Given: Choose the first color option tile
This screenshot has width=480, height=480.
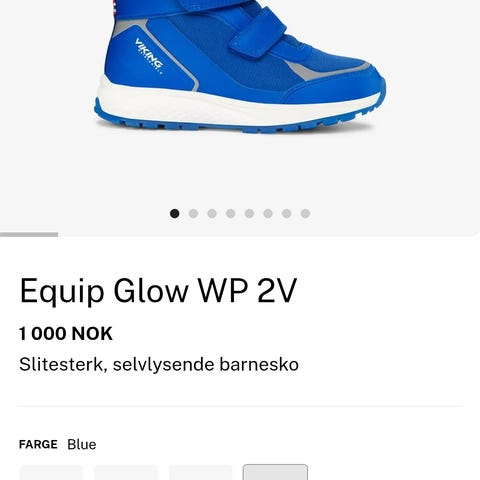Looking at the screenshot, I should pos(51,473).
